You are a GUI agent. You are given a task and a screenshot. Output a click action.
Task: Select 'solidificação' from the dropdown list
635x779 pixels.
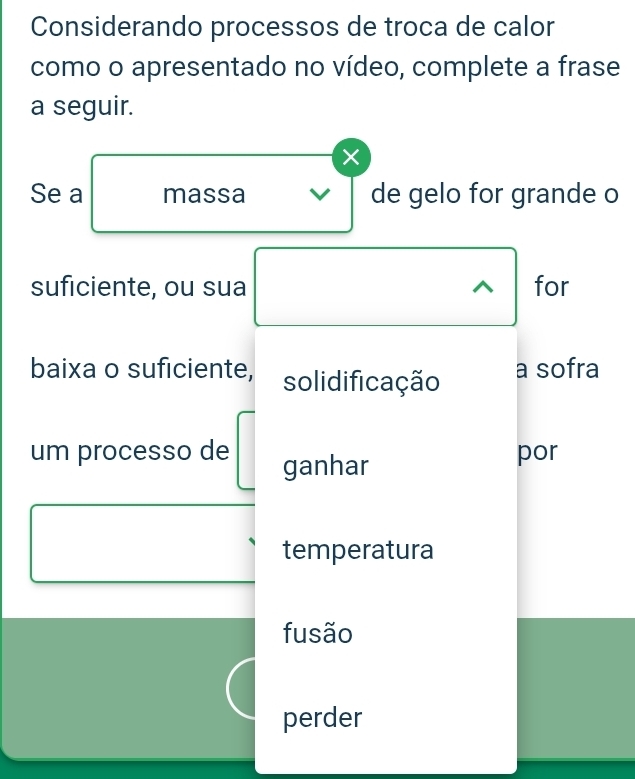361,381
